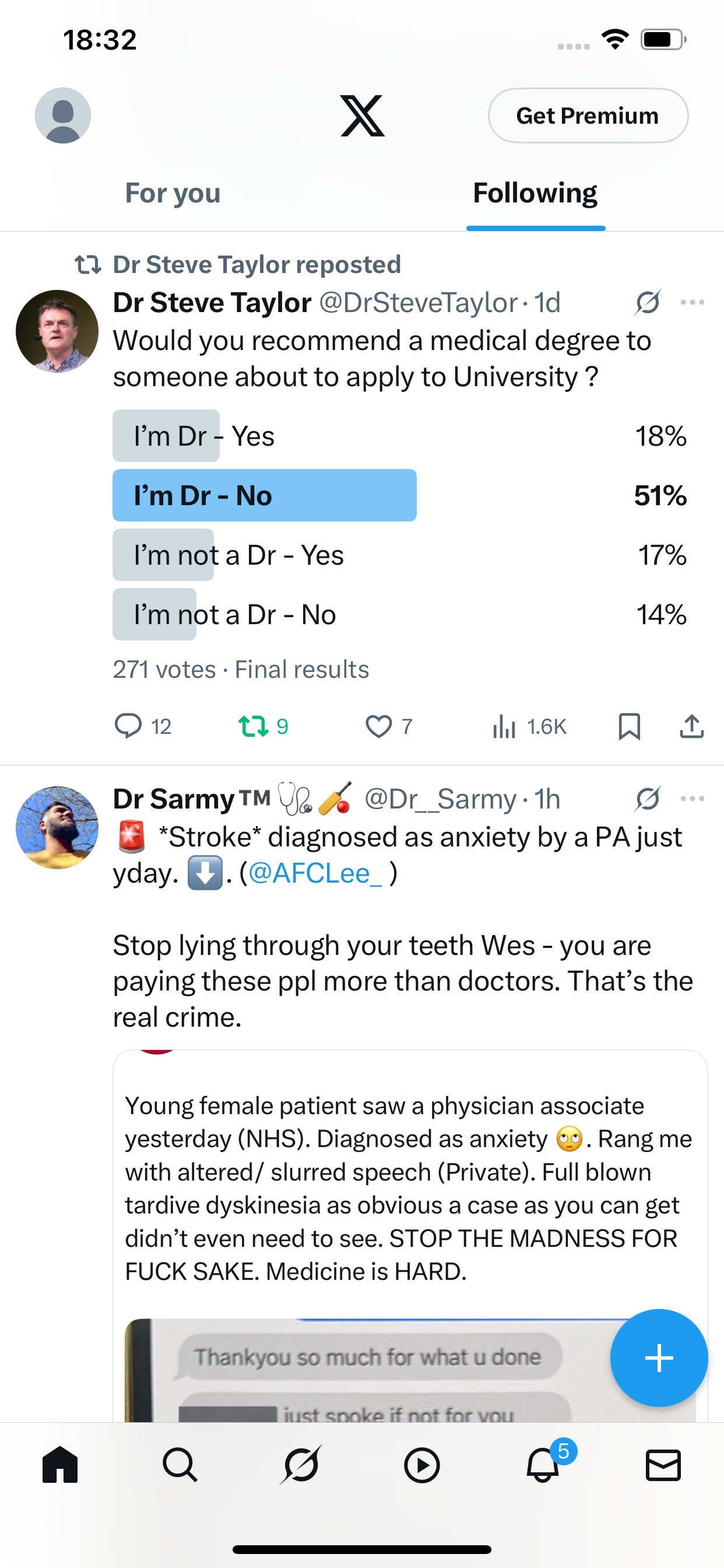
Task: View analytics of Dr Steve Taylor's post
Action: (529, 726)
